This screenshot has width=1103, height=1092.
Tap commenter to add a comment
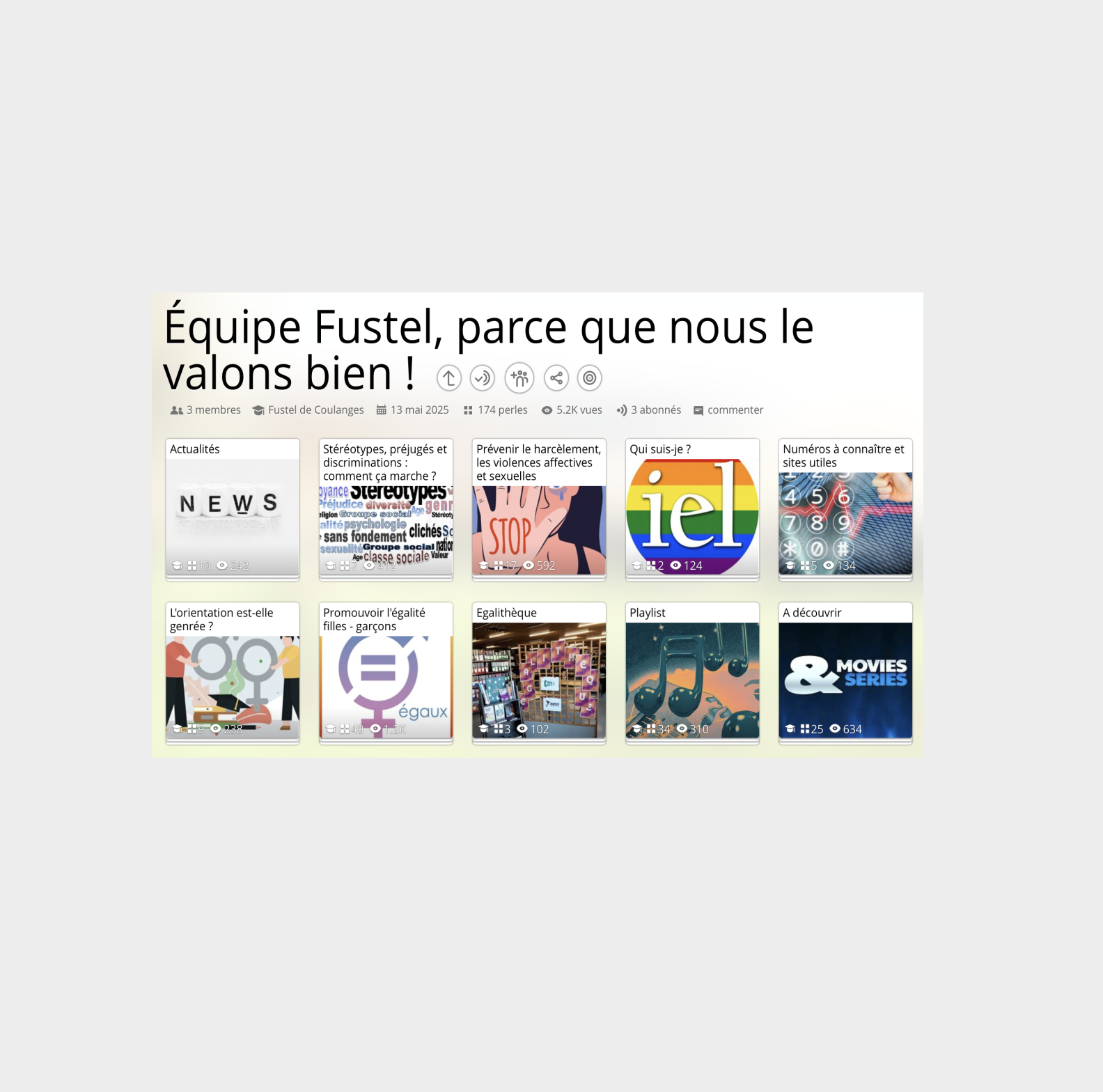tap(728, 410)
